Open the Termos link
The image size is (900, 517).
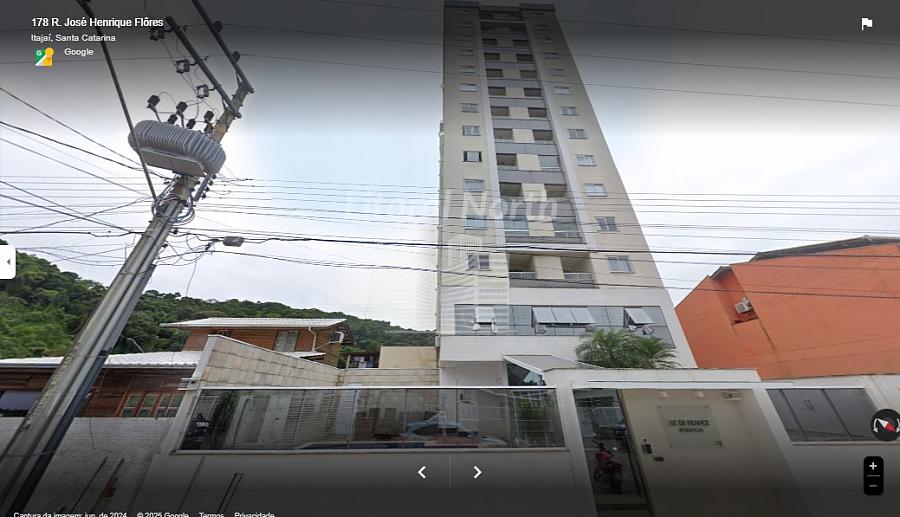coord(211,514)
